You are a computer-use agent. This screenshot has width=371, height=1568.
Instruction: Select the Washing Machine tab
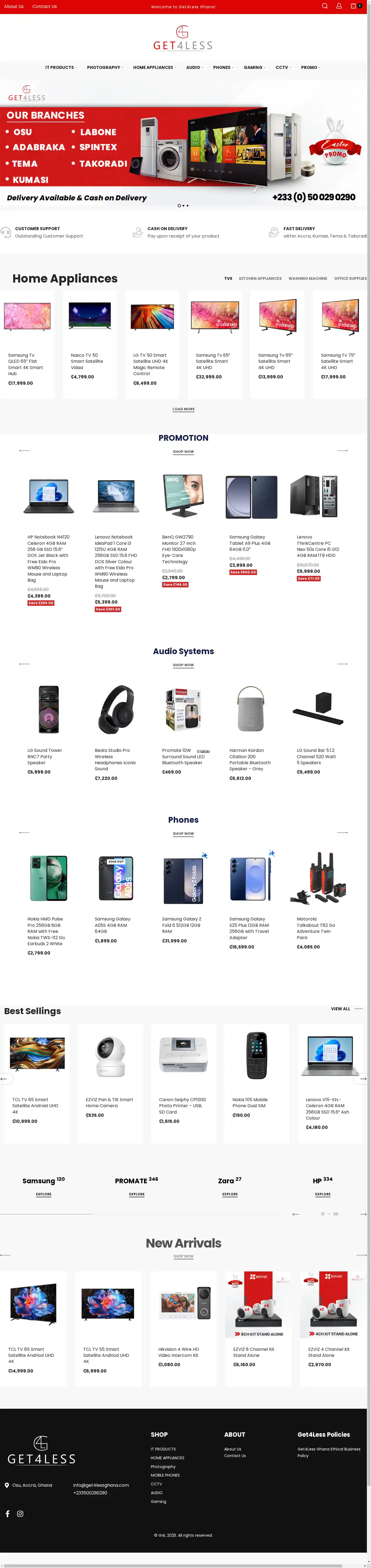(308, 279)
